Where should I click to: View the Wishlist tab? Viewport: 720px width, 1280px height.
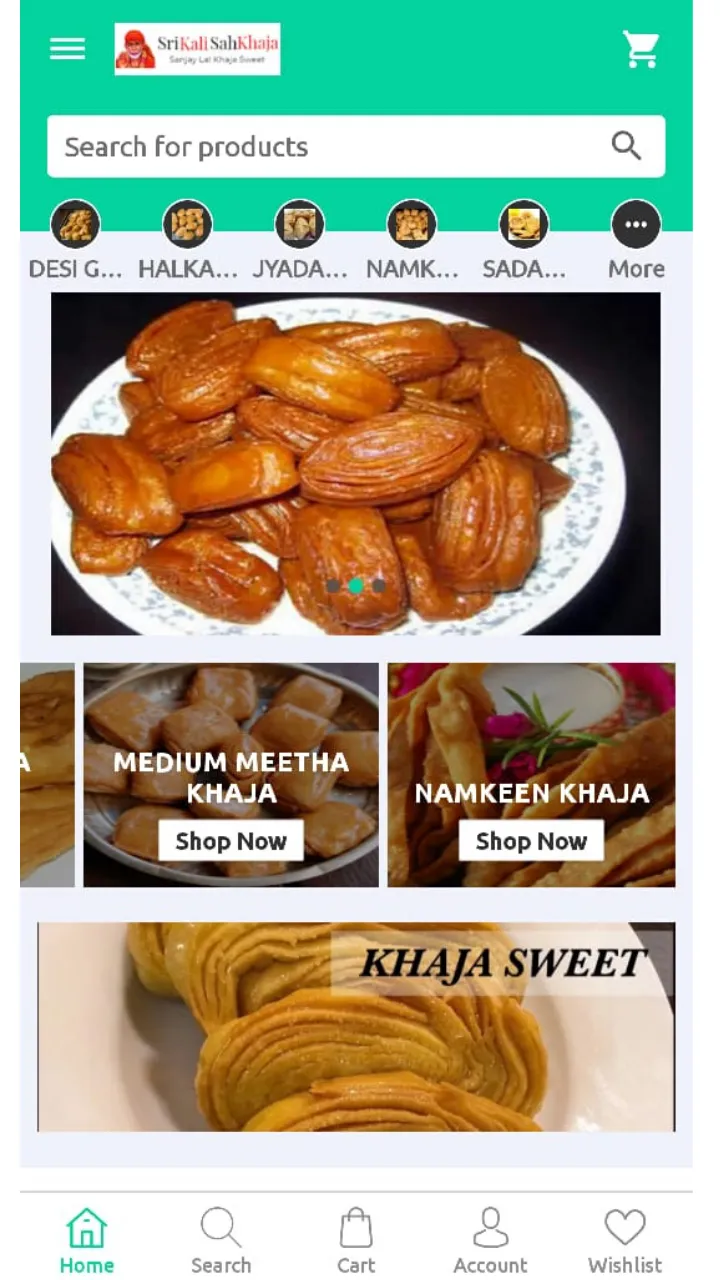tap(625, 1240)
